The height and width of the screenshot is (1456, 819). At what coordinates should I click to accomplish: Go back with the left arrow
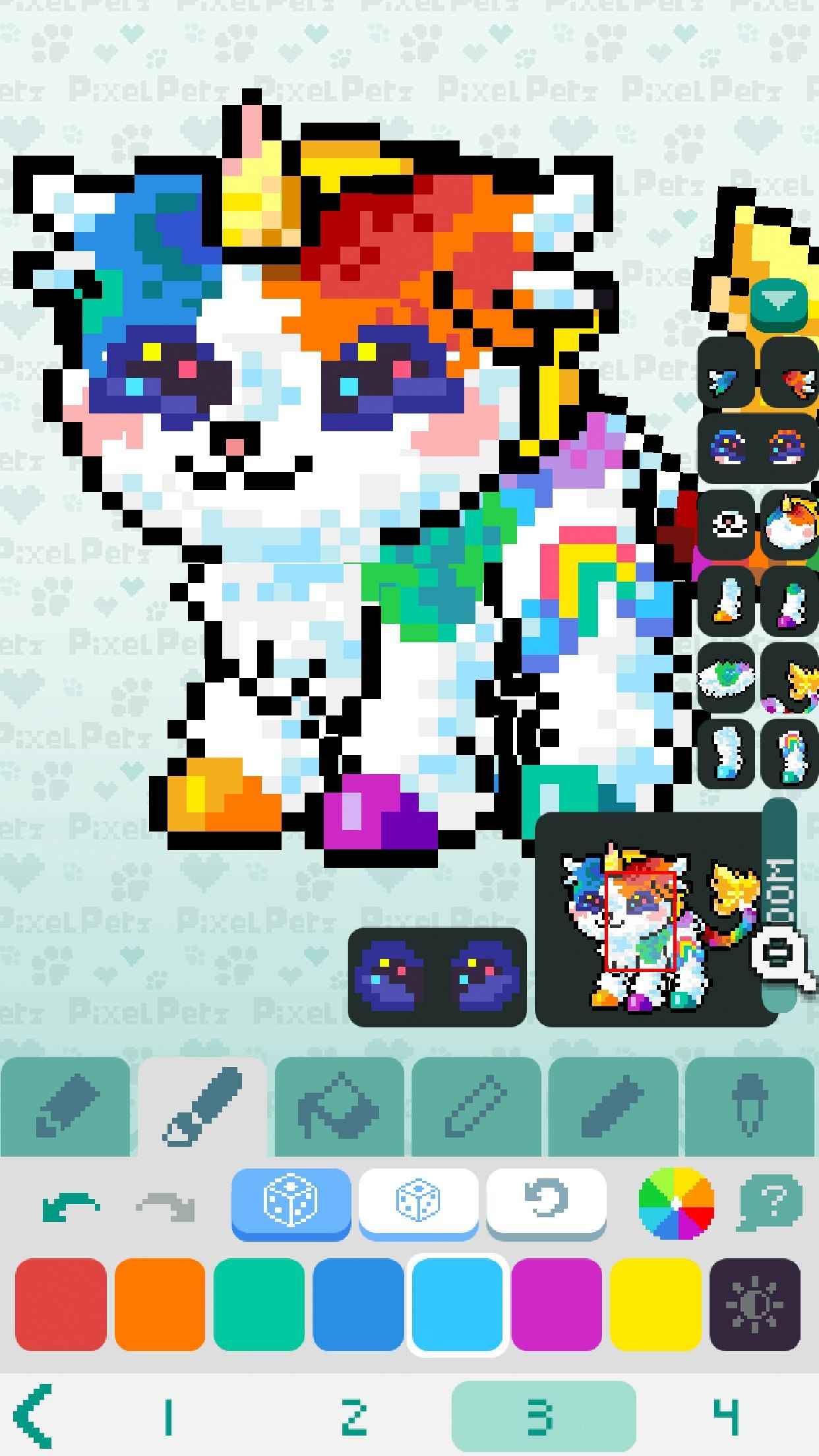coord(33,1414)
